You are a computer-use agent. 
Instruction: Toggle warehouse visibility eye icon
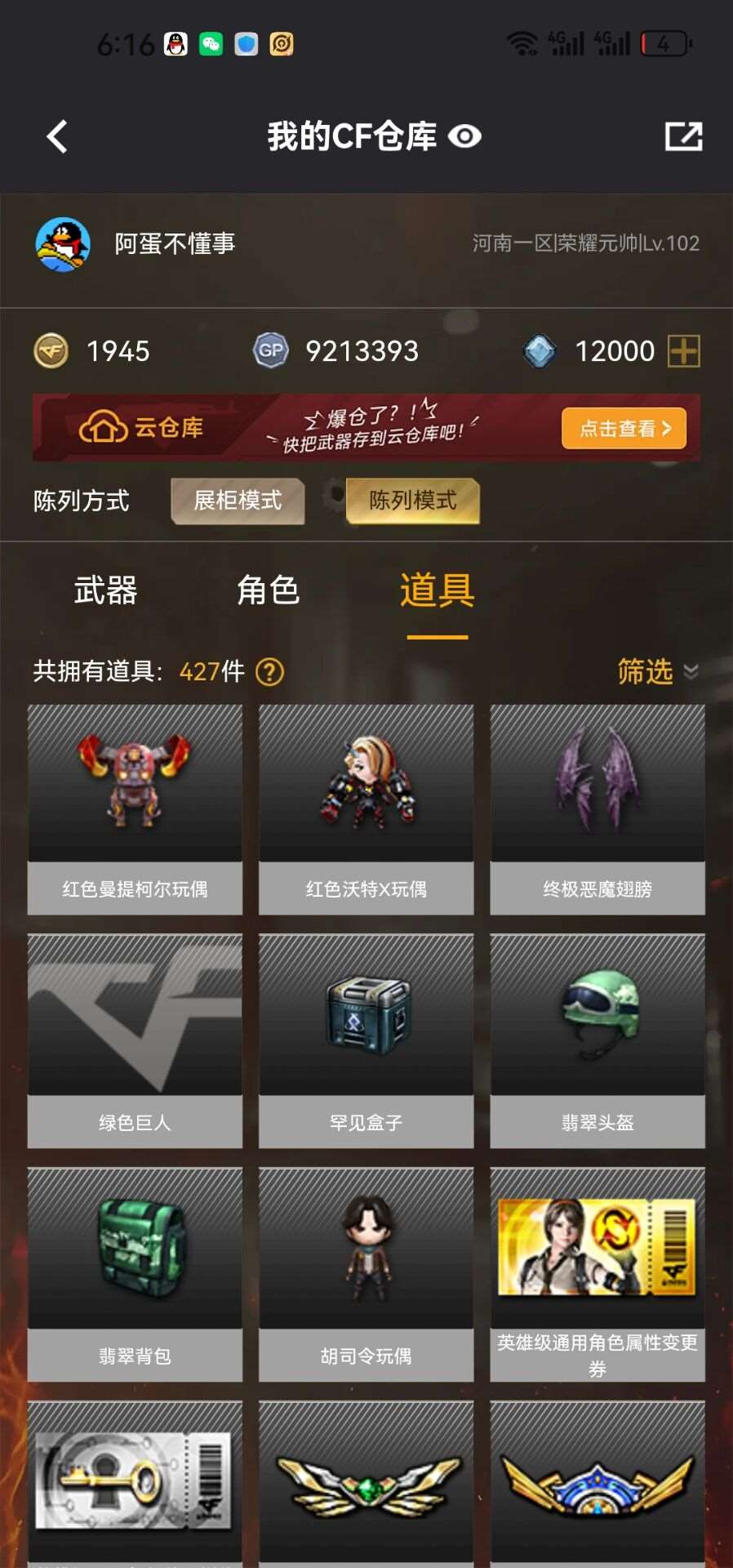tap(464, 136)
